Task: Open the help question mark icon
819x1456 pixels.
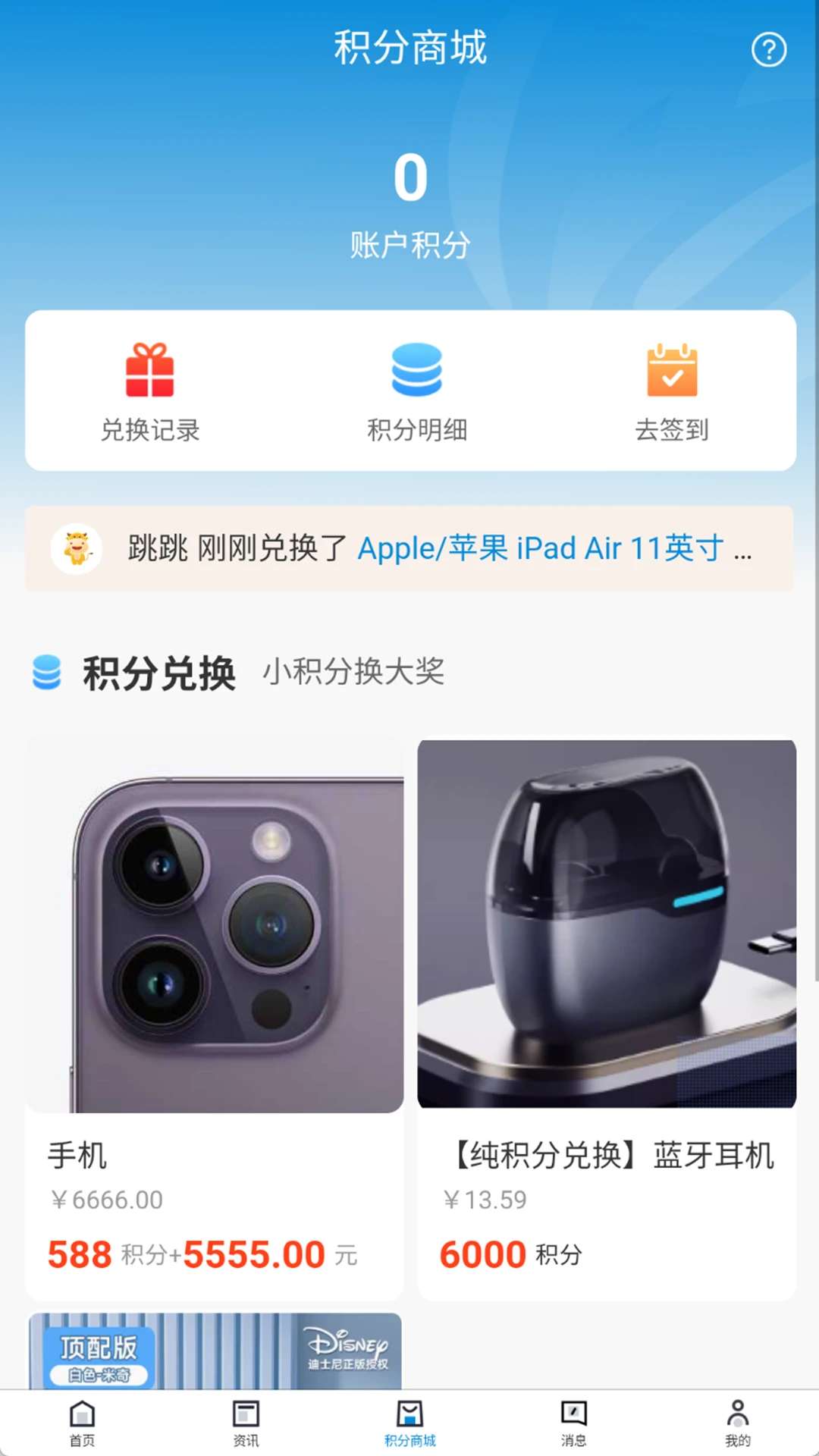Action: [769, 49]
